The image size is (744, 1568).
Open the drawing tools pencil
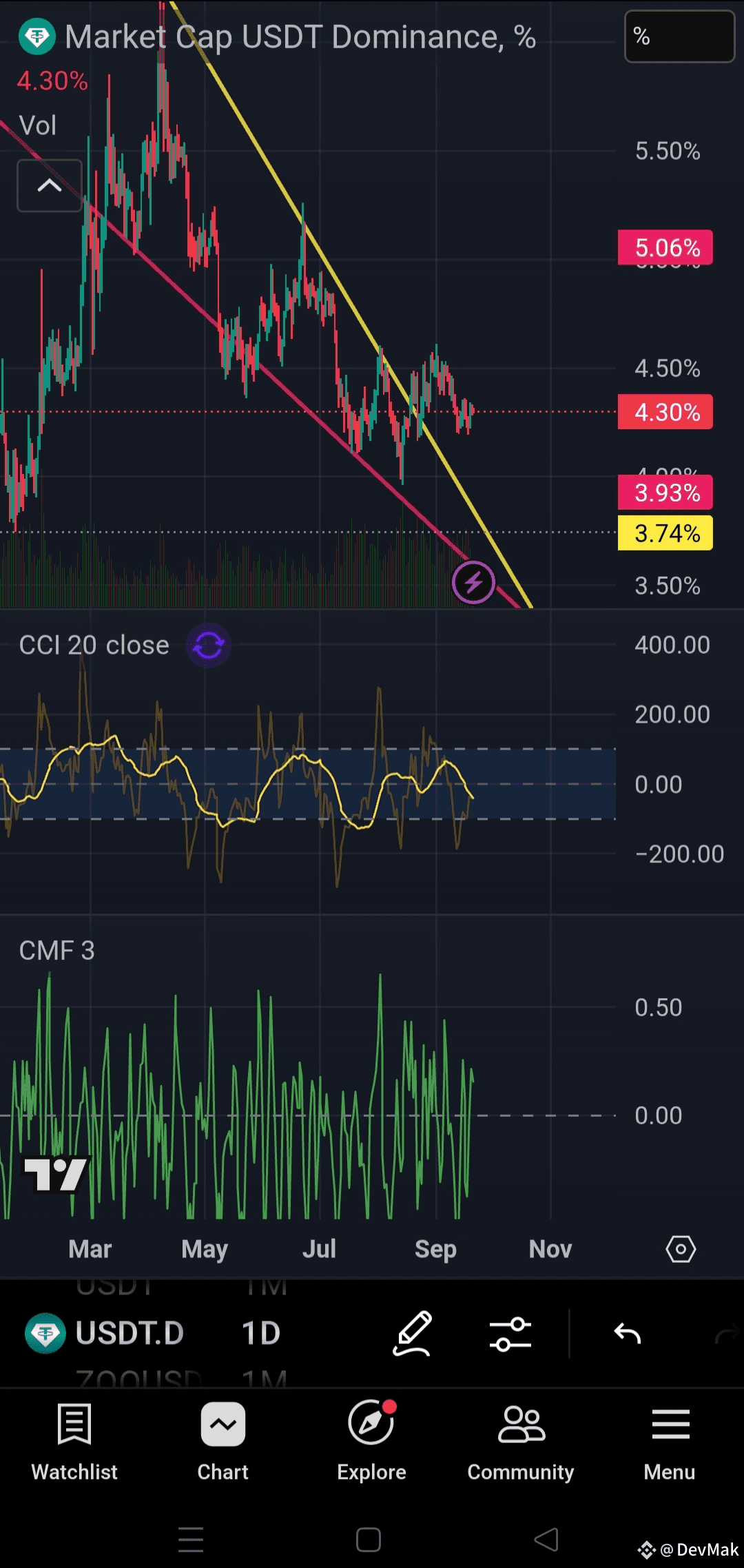pos(413,1334)
